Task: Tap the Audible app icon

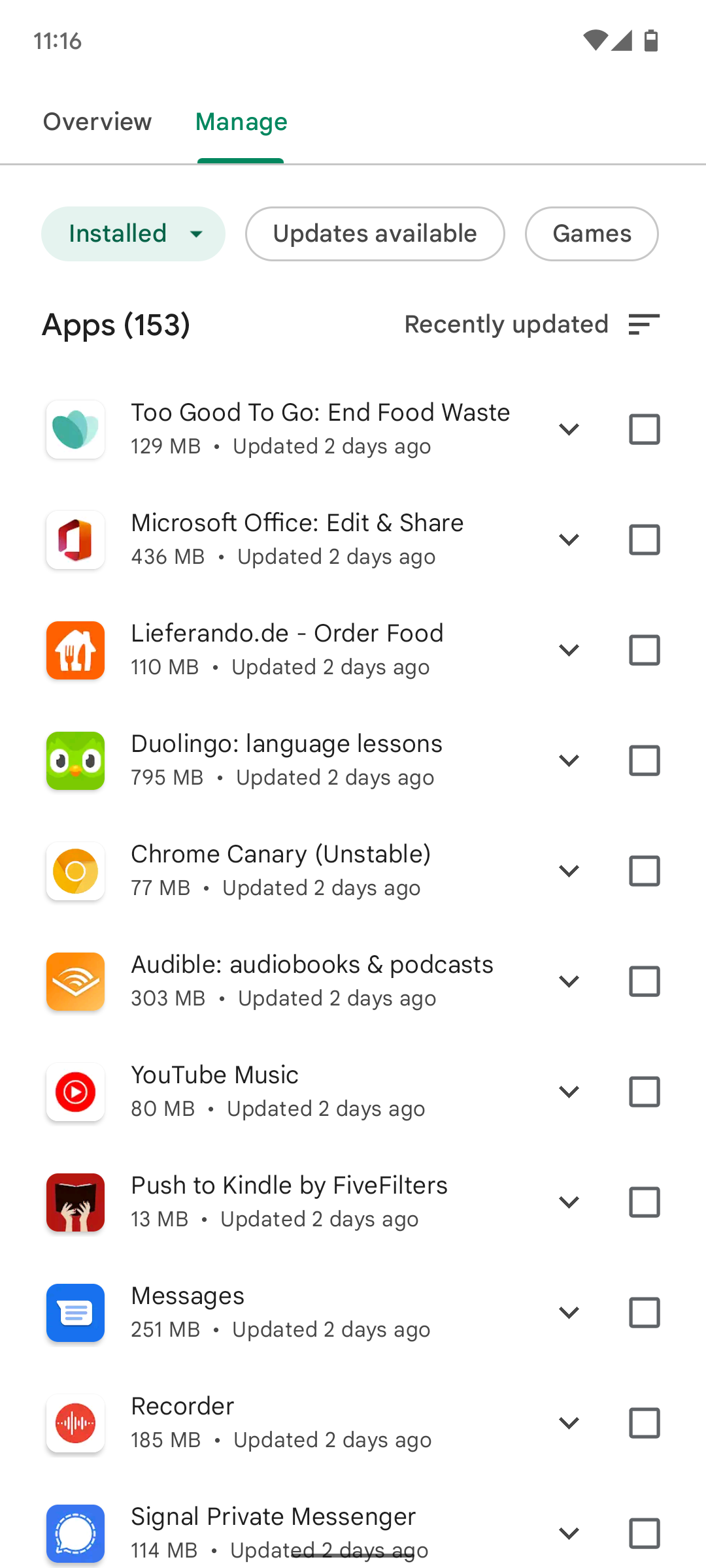Action: (x=75, y=981)
